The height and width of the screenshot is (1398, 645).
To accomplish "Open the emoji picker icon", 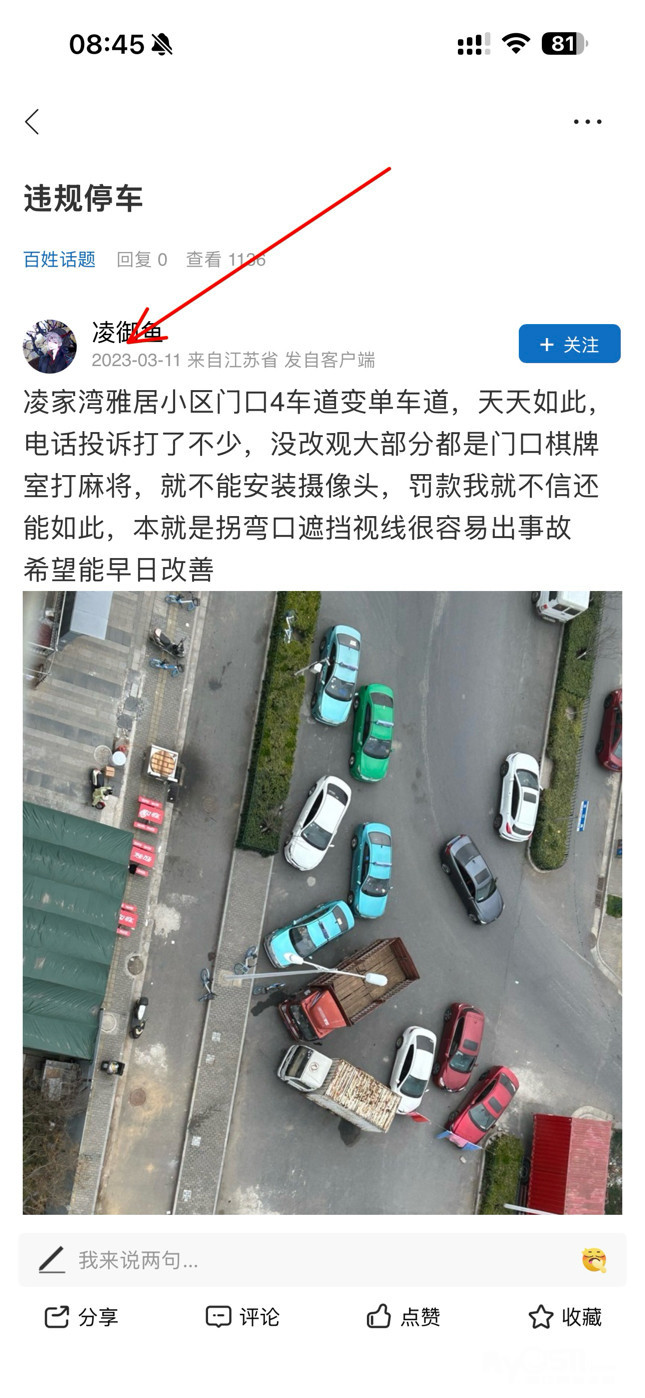I will click(594, 1260).
